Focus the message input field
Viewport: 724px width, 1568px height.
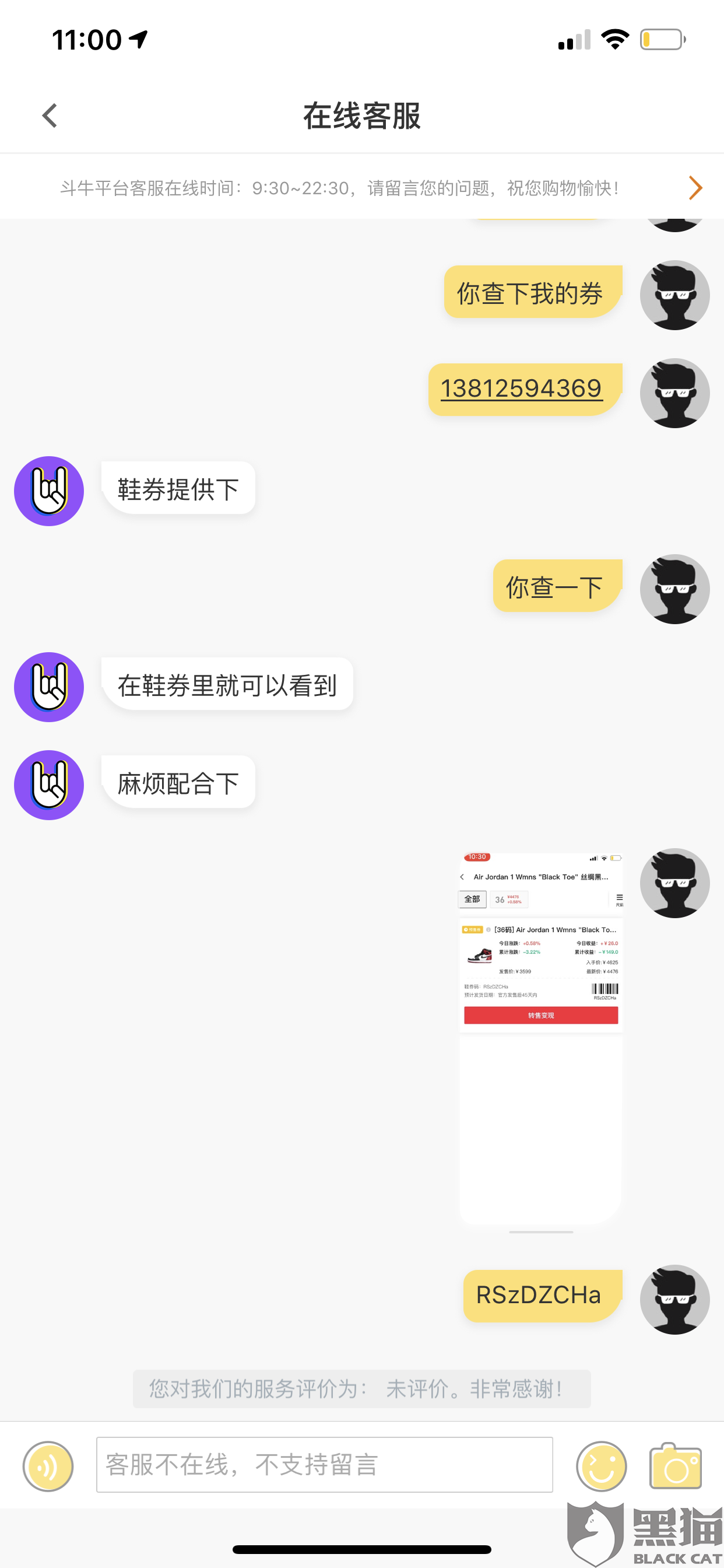pos(324,1465)
